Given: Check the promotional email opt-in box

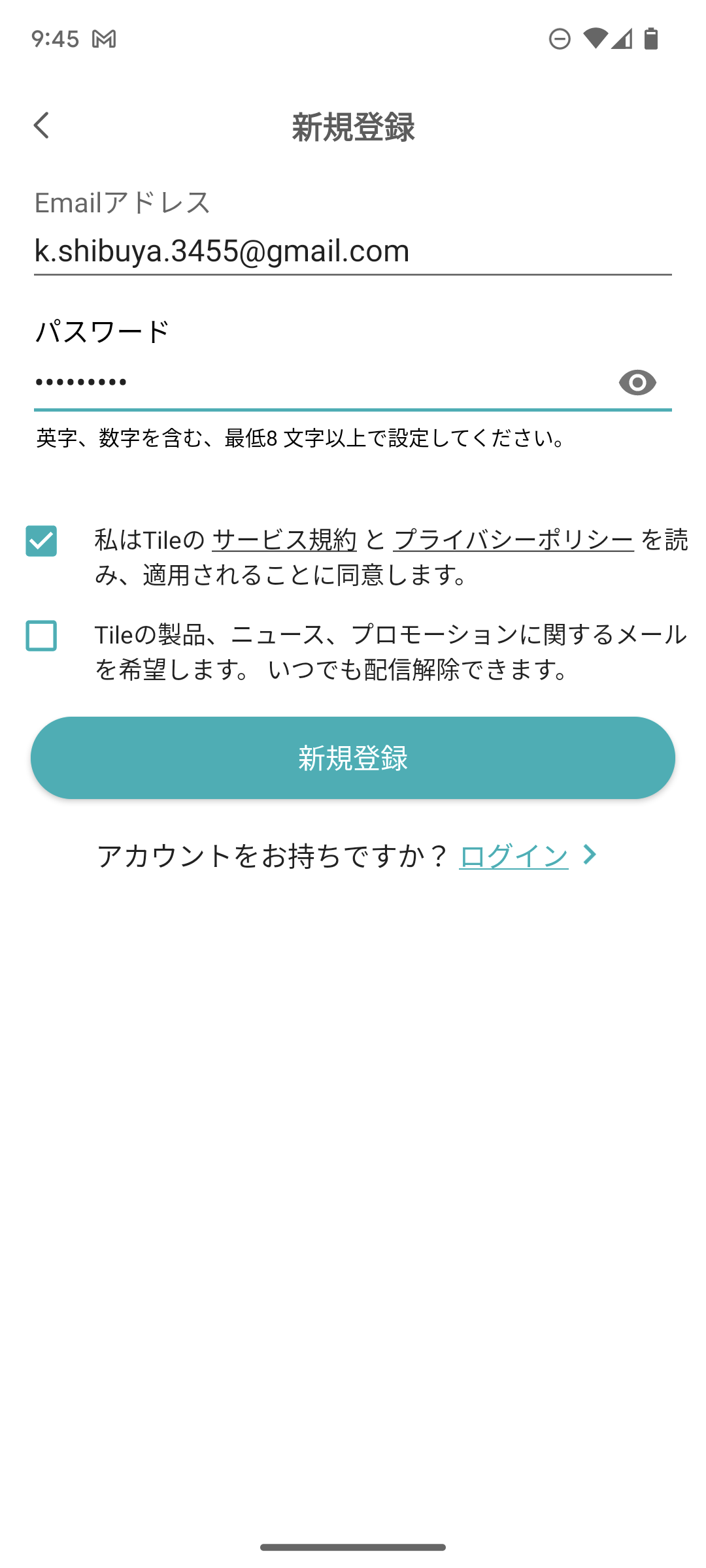Looking at the screenshot, I should pyautogui.click(x=41, y=636).
